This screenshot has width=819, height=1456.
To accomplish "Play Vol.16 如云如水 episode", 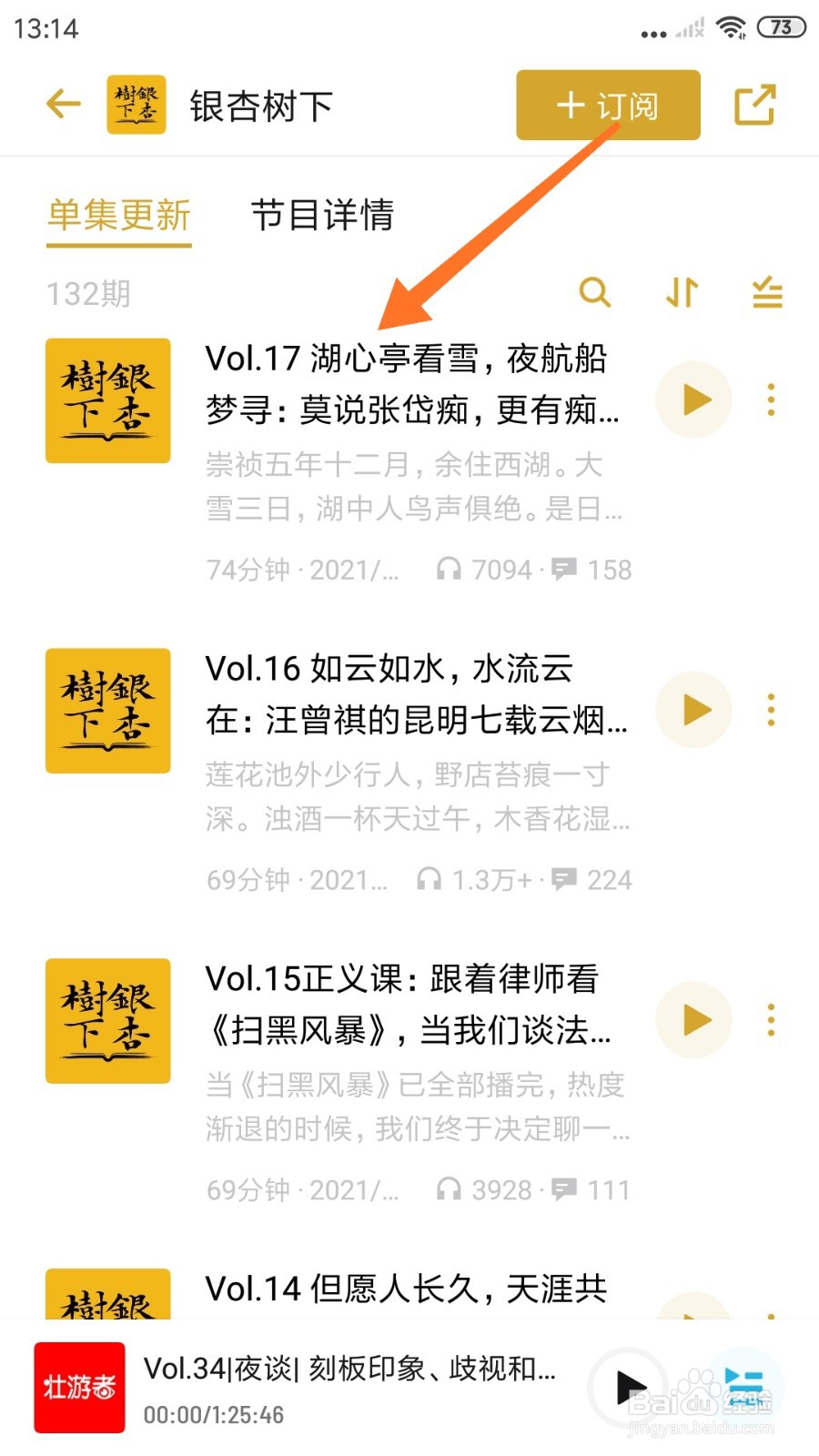I will coord(694,711).
